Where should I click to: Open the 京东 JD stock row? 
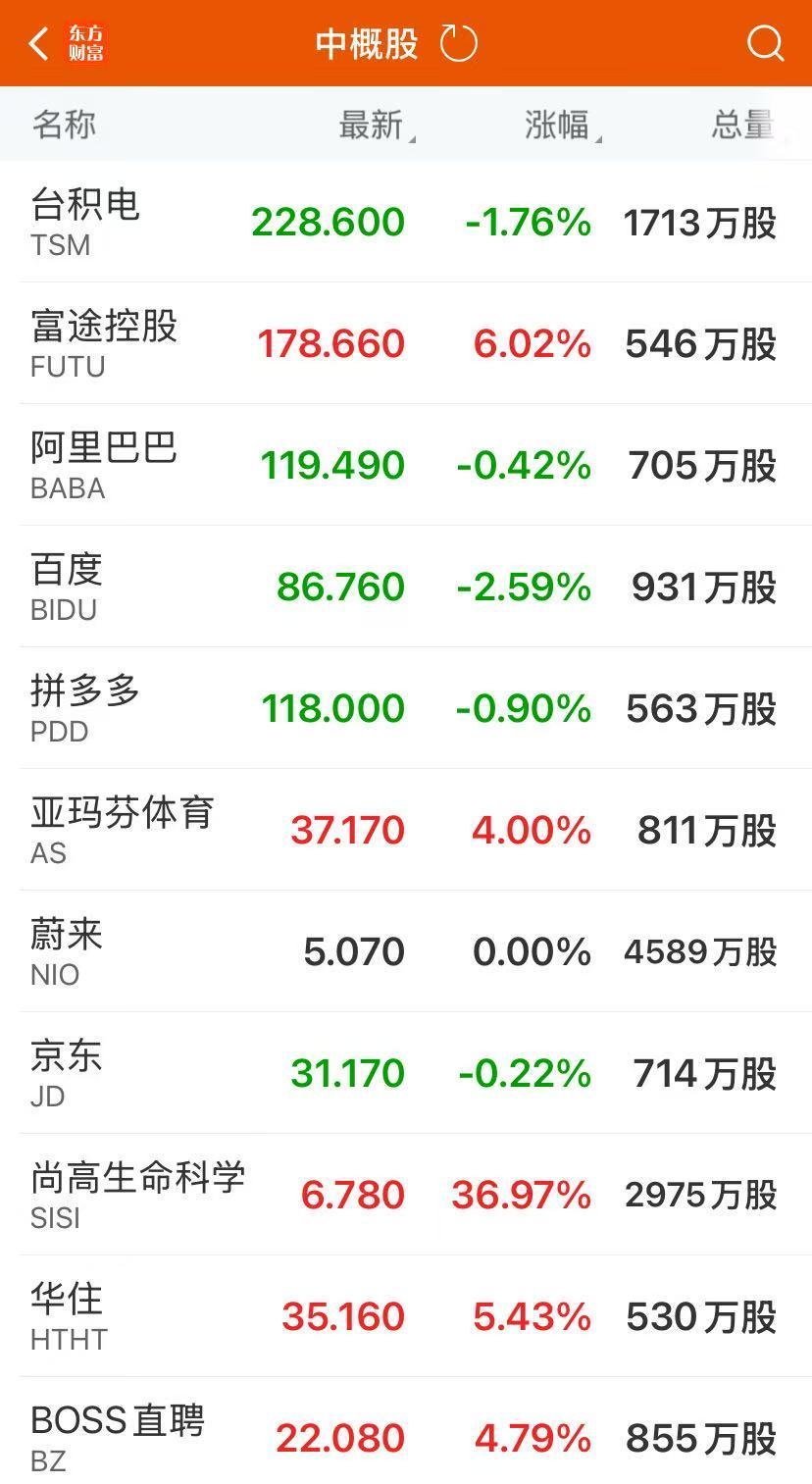(x=406, y=1073)
